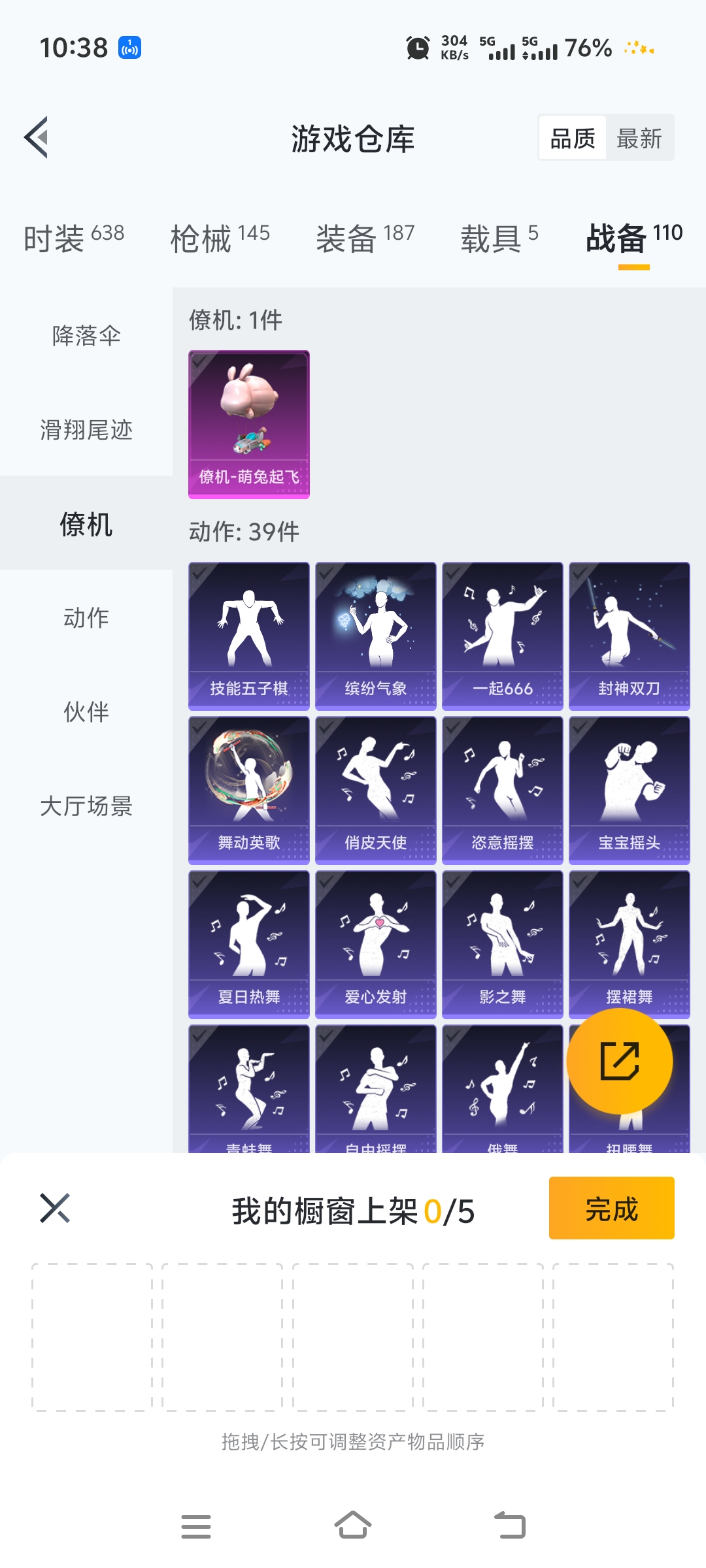Switch to the 时装 tab
Viewport: 706px width, 1568px height.
(x=73, y=237)
